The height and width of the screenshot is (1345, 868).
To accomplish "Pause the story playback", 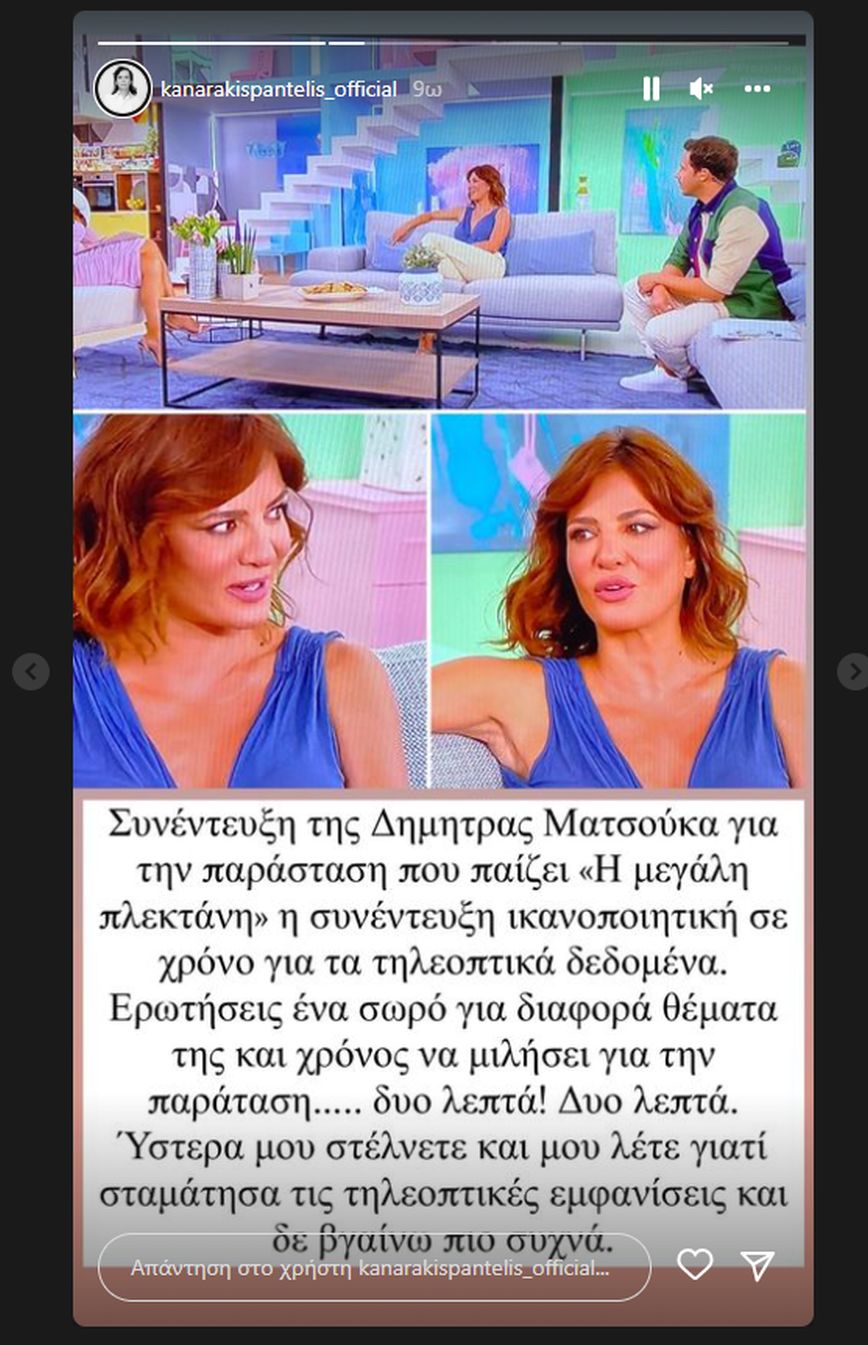I will (x=651, y=89).
